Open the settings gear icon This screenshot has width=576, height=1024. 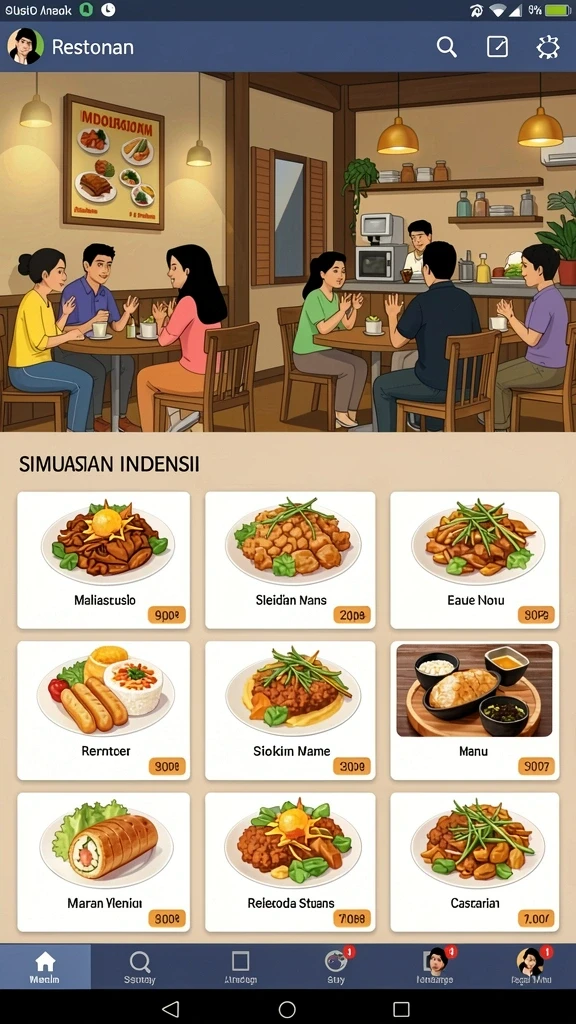[548, 47]
